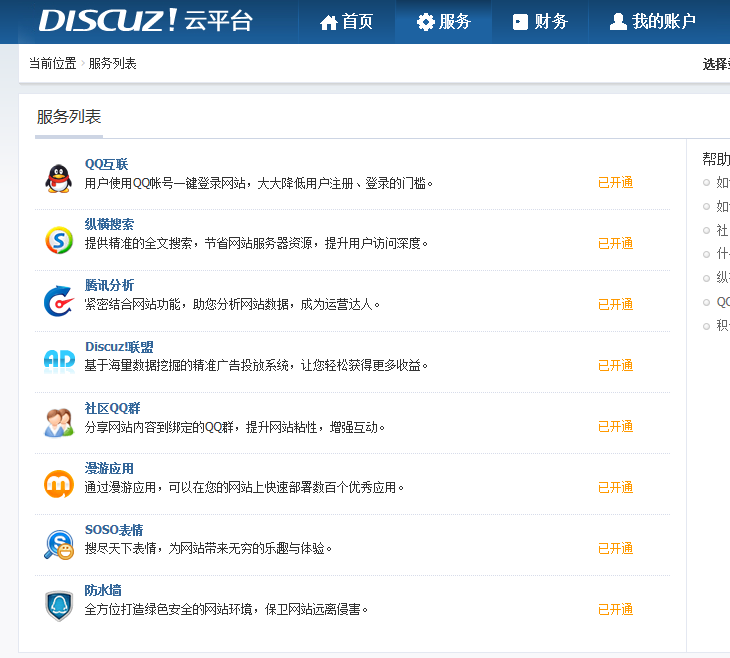View the 社区QQ群 service
This screenshot has width=730, height=658.
pyautogui.click(x=112, y=408)
